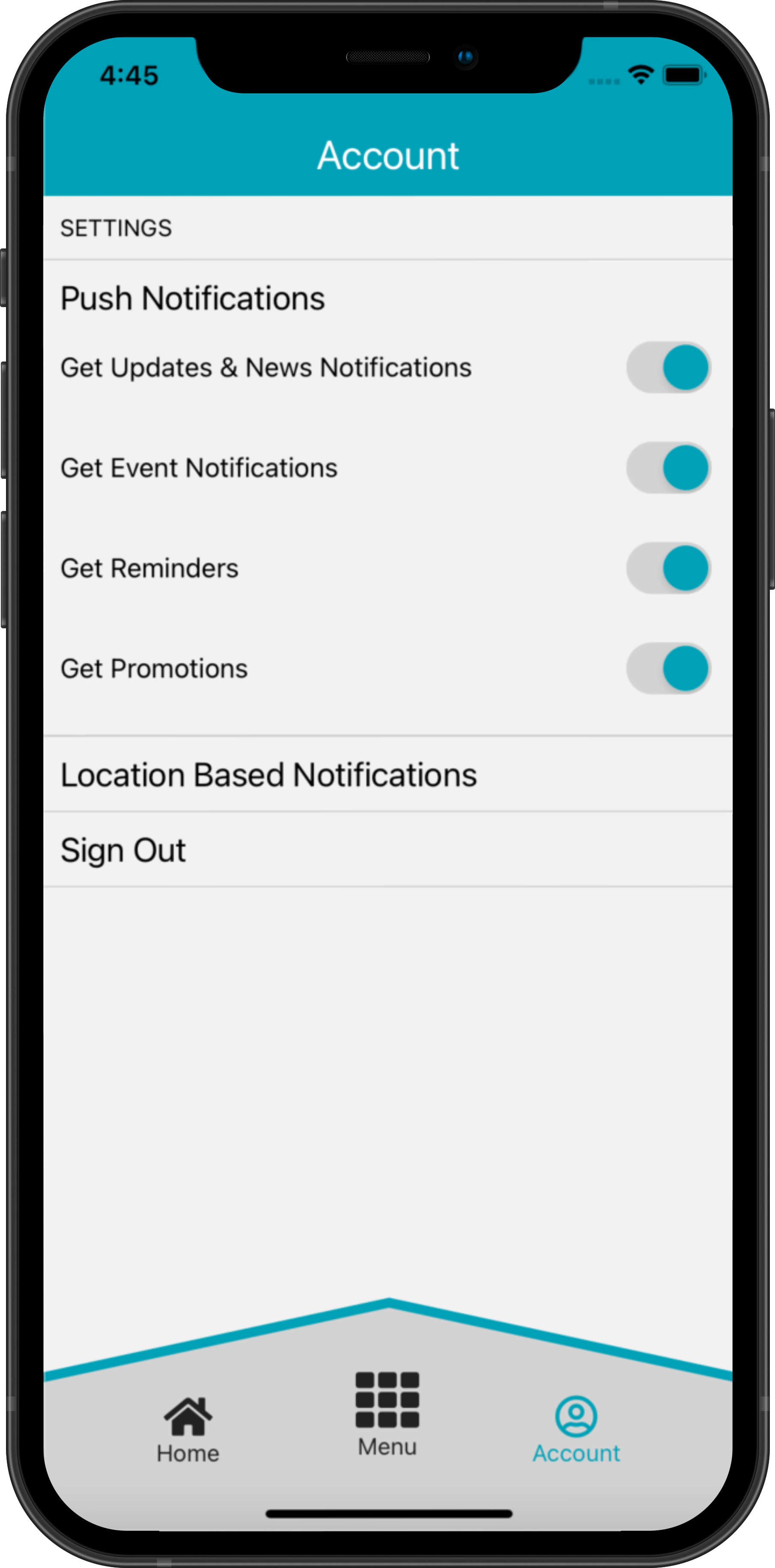This screenshot has height=1568, width=775.
Task: Disable the Get Reminders switch
Action: coord(668,568)
